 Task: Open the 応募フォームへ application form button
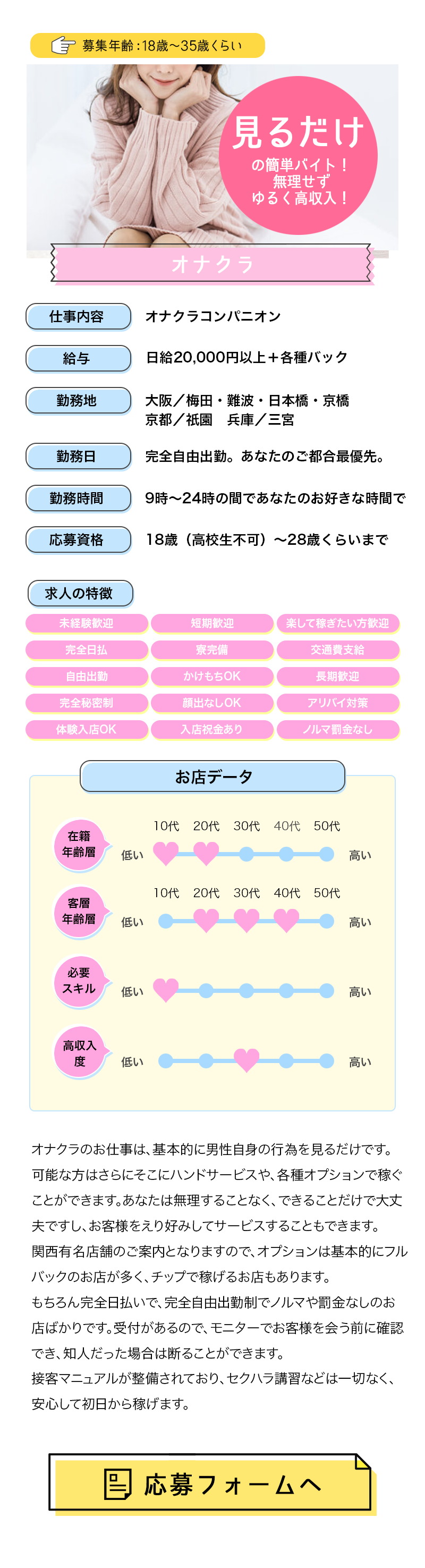pos(211,1484)
